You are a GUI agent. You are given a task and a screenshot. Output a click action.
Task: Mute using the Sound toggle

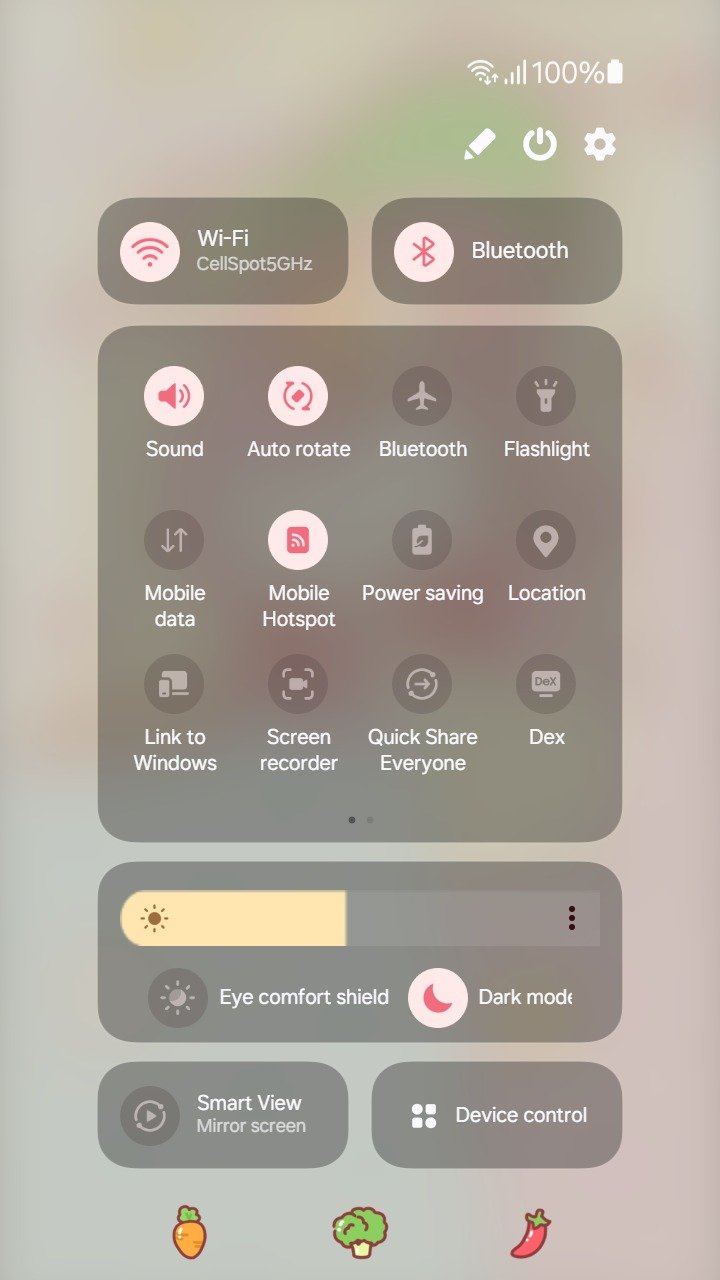tap(174, 396)
